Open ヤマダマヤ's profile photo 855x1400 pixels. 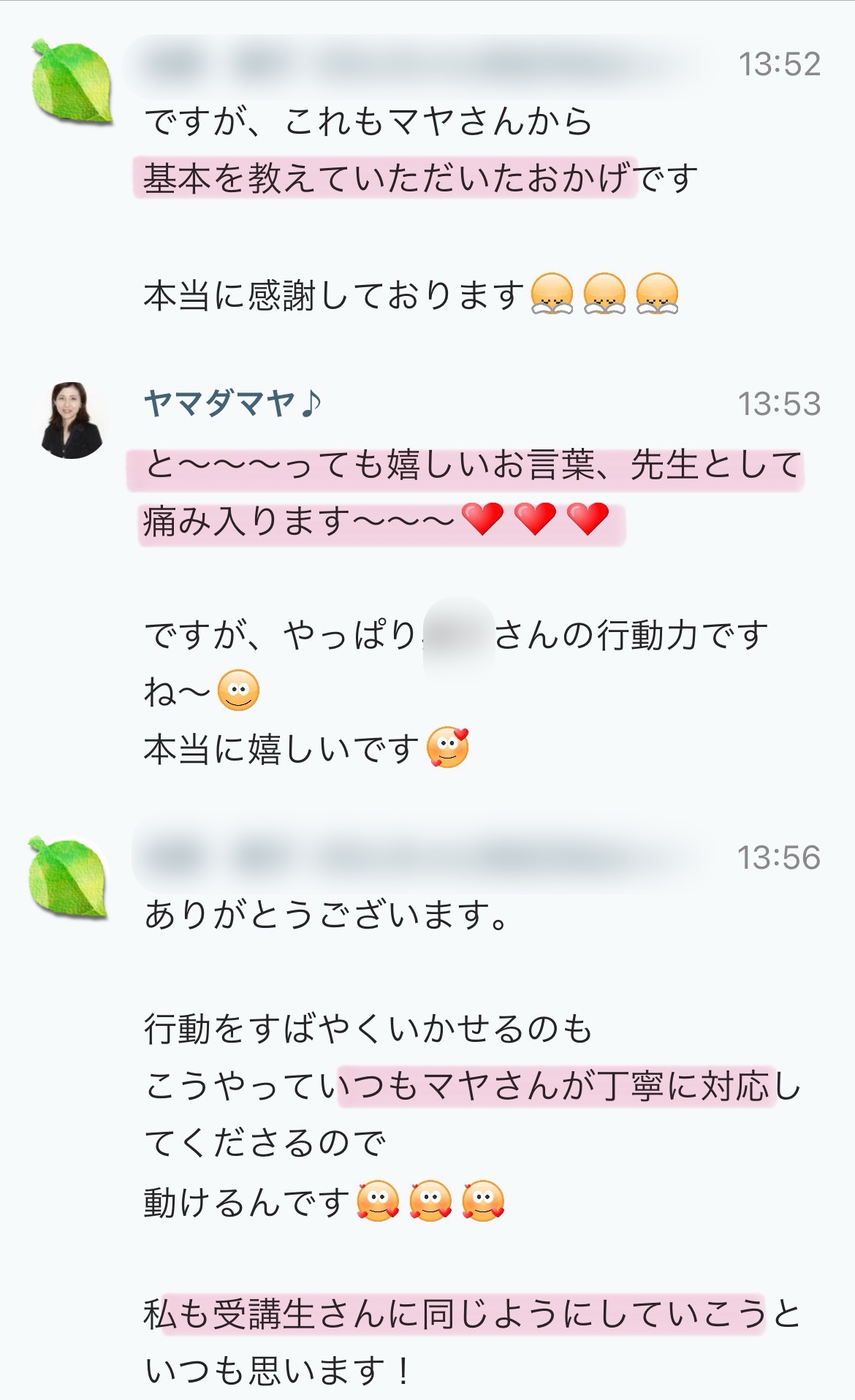click(71, 420)
